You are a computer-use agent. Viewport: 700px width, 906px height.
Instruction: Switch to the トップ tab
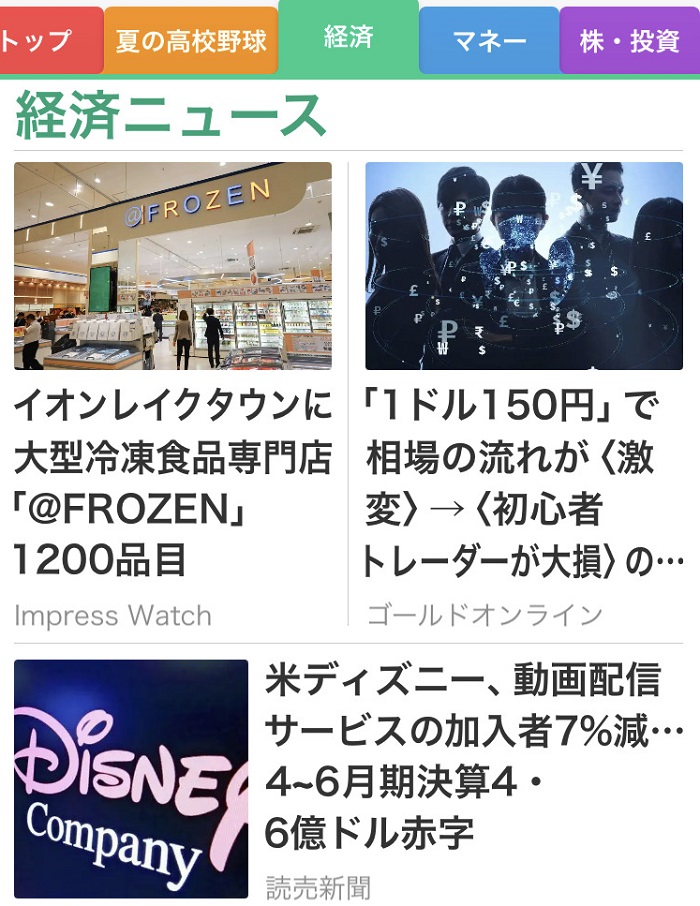click(x=45, y=40)
